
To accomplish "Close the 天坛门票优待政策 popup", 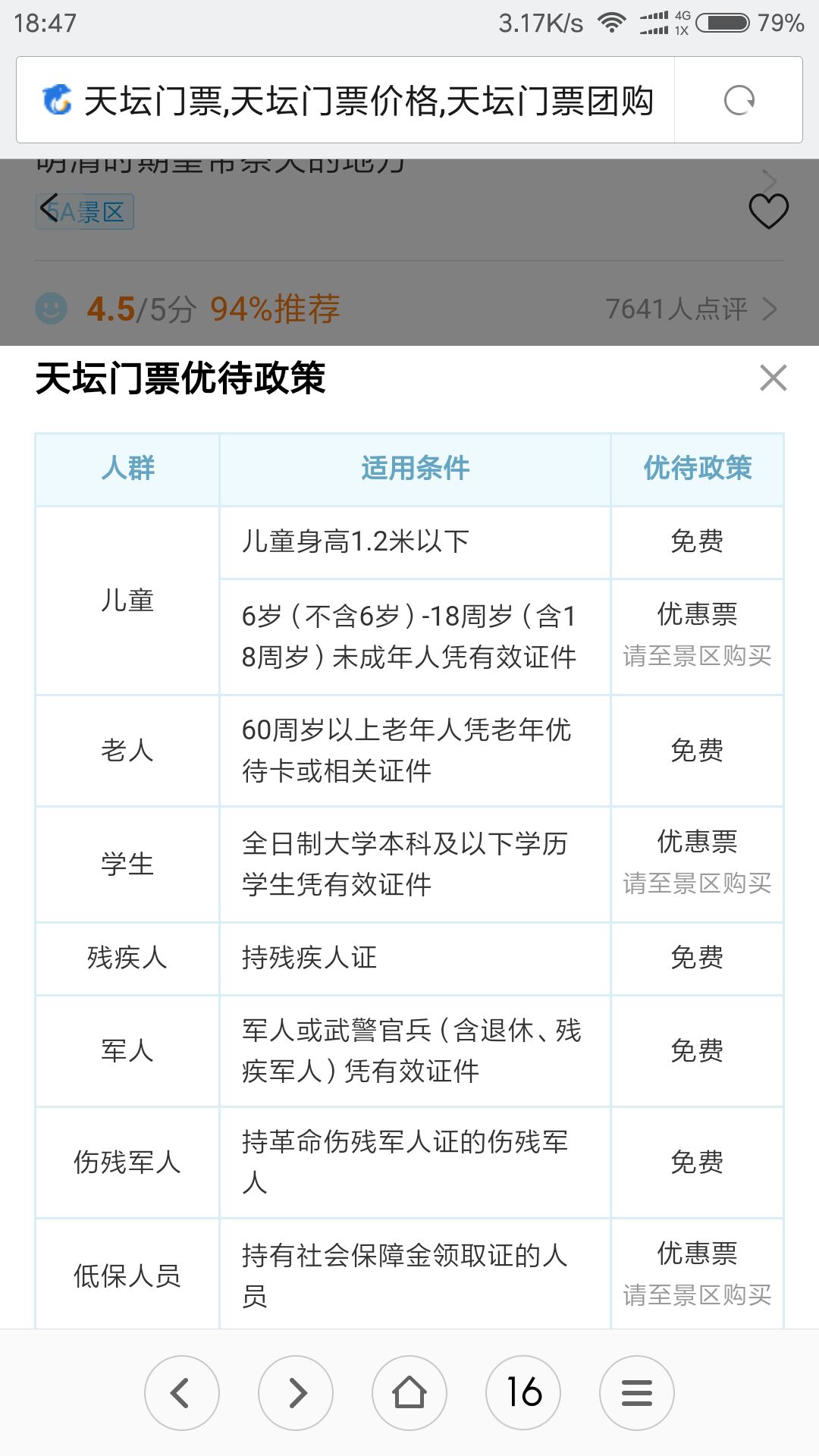I will (x=773, y=378).
